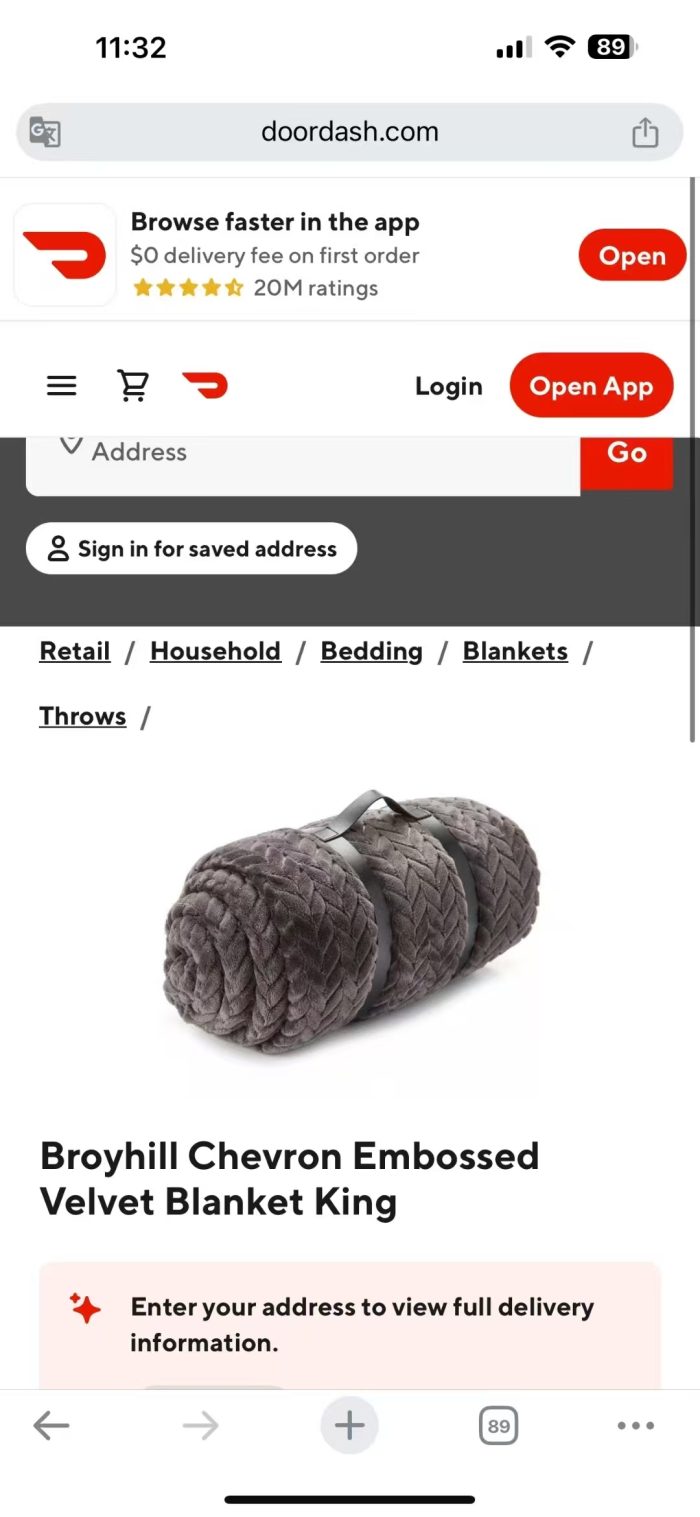Image resolution: width=700 pixels, height=1517 pixels.
Task: Tap the translate icon in address bar
Action: [x=45, y=132]
